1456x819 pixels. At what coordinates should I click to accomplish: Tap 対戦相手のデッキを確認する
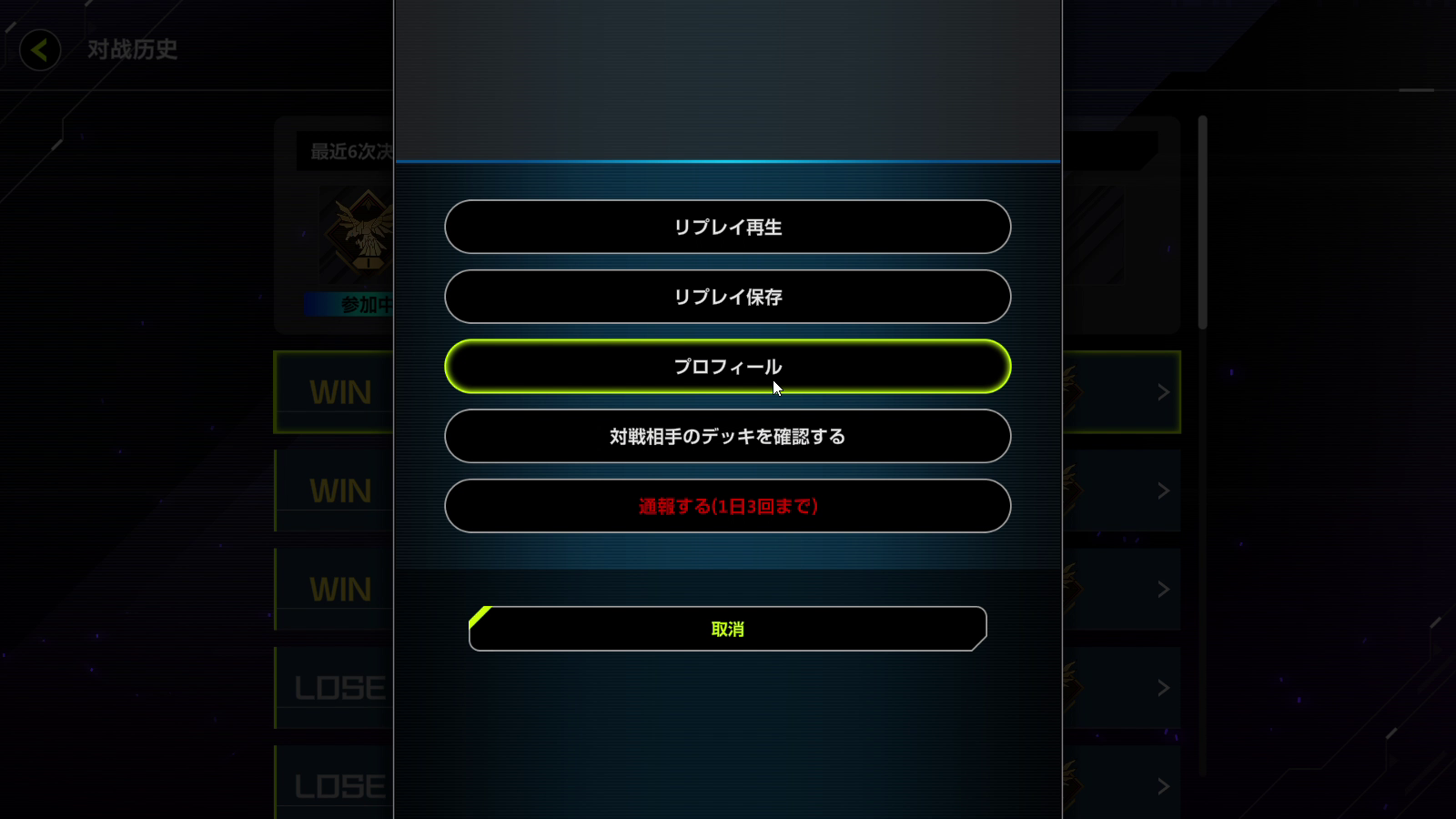727,436
